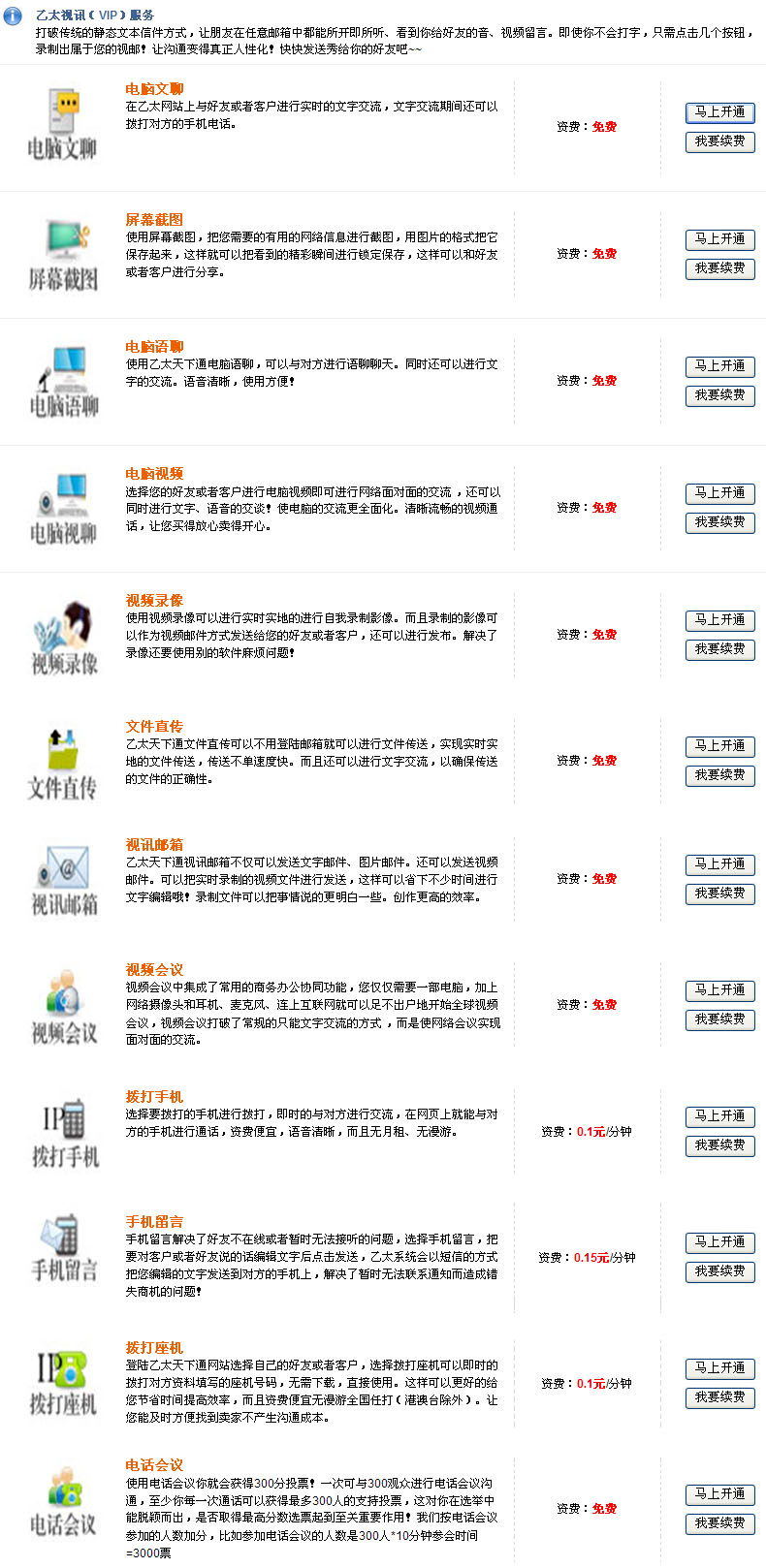Activate 拨打座机 with 马上开通
The width and height of the screenshot is (766, 1568).
[719, 1368]
